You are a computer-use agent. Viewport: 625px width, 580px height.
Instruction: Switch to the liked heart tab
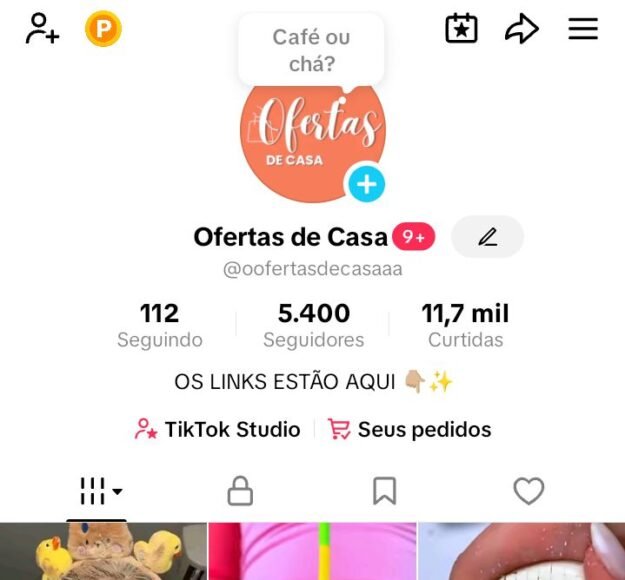528,491
